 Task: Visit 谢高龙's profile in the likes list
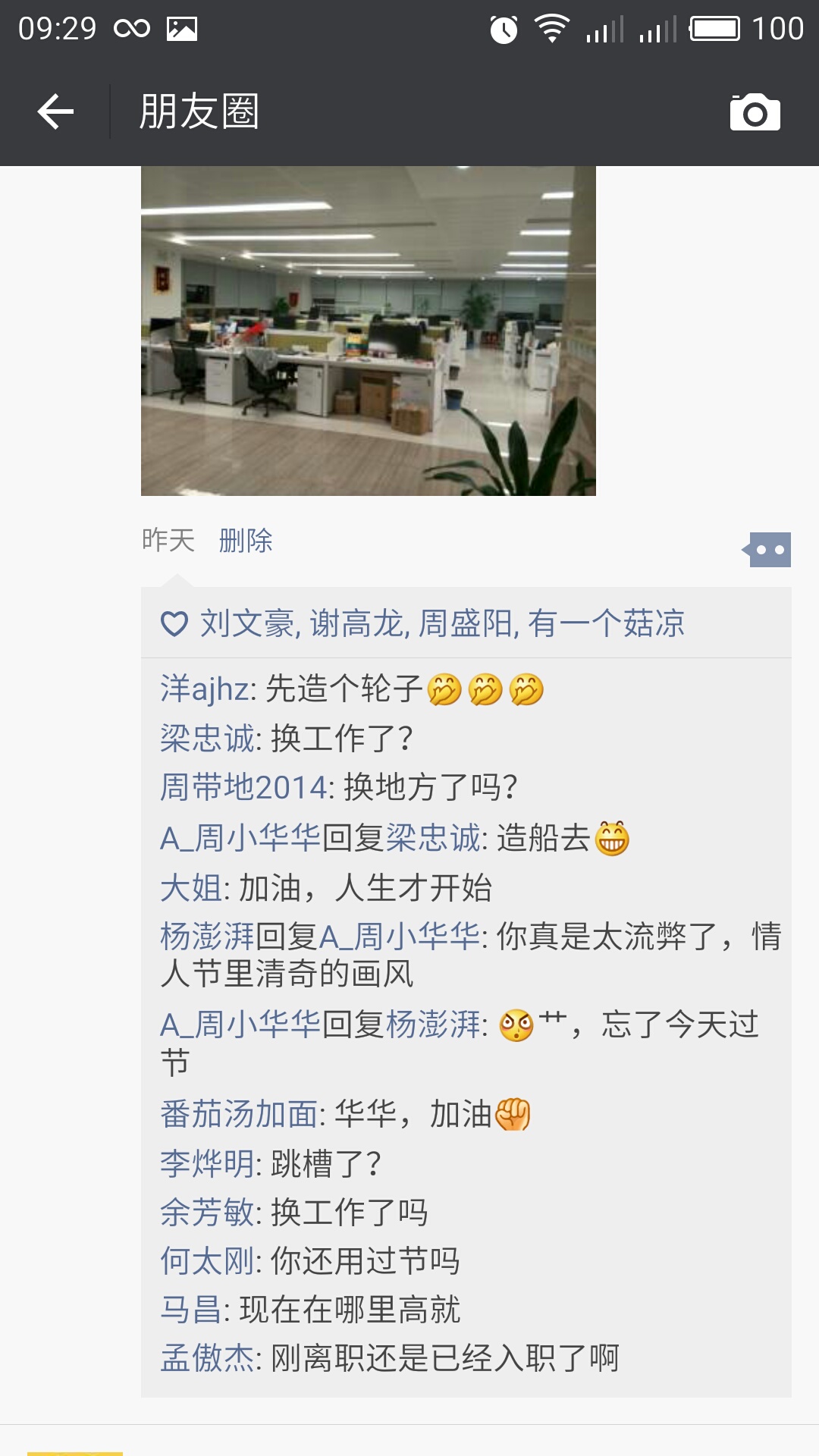click(356, 624)
